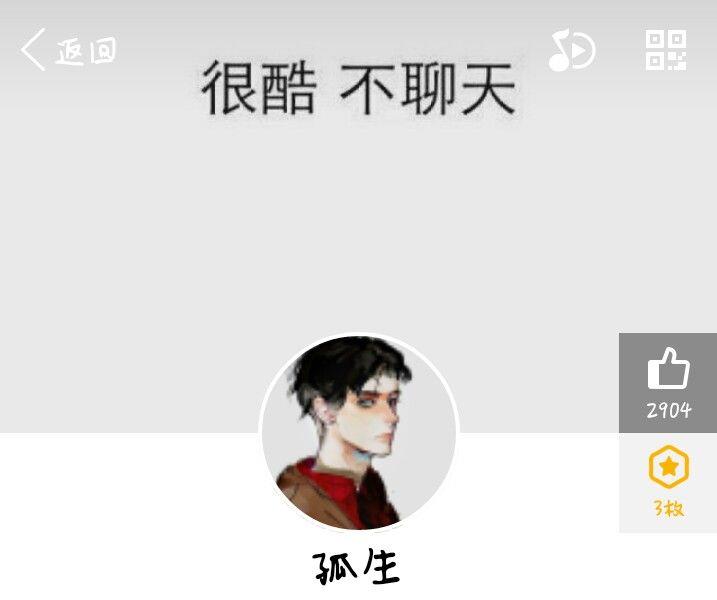
Task: Give a thumbs-up like to 孤生
Action: (668, 380)
